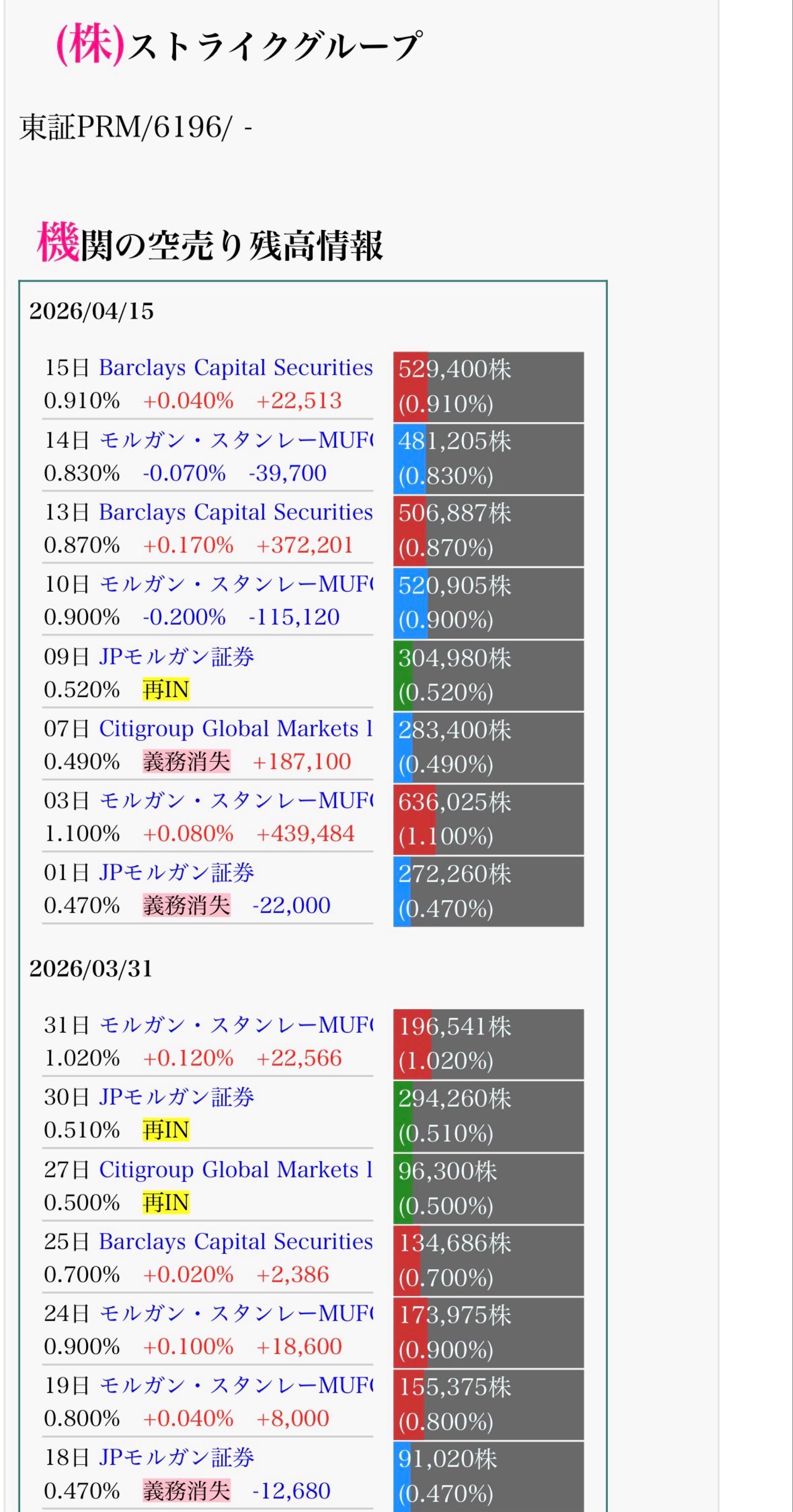The image size is (793, 1512).
Task: Open Barclays Capital Securities link on the 15日 row
Action: (235, 367)
